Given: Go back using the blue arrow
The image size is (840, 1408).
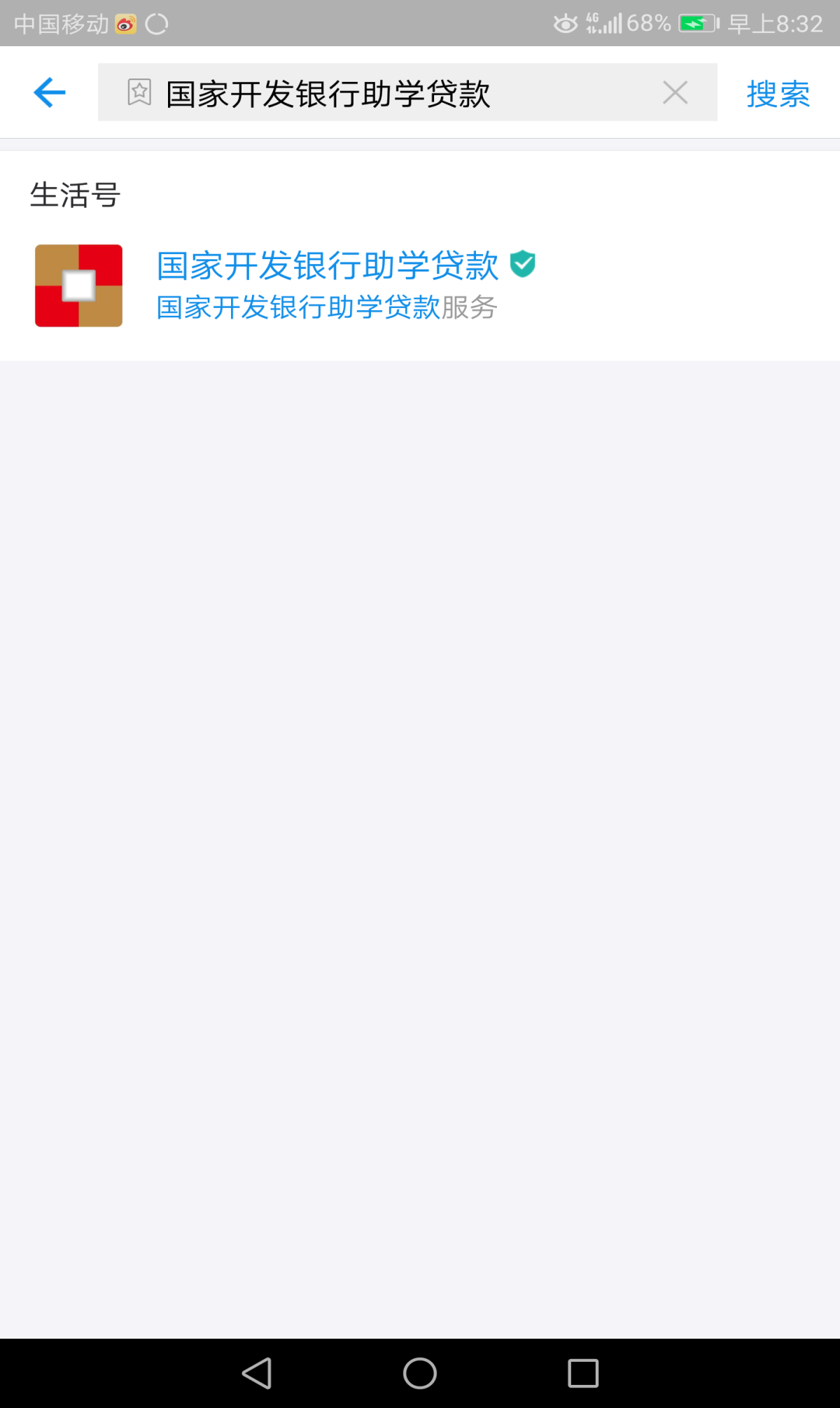Looking at the screenshot, I should pos(49,92).
